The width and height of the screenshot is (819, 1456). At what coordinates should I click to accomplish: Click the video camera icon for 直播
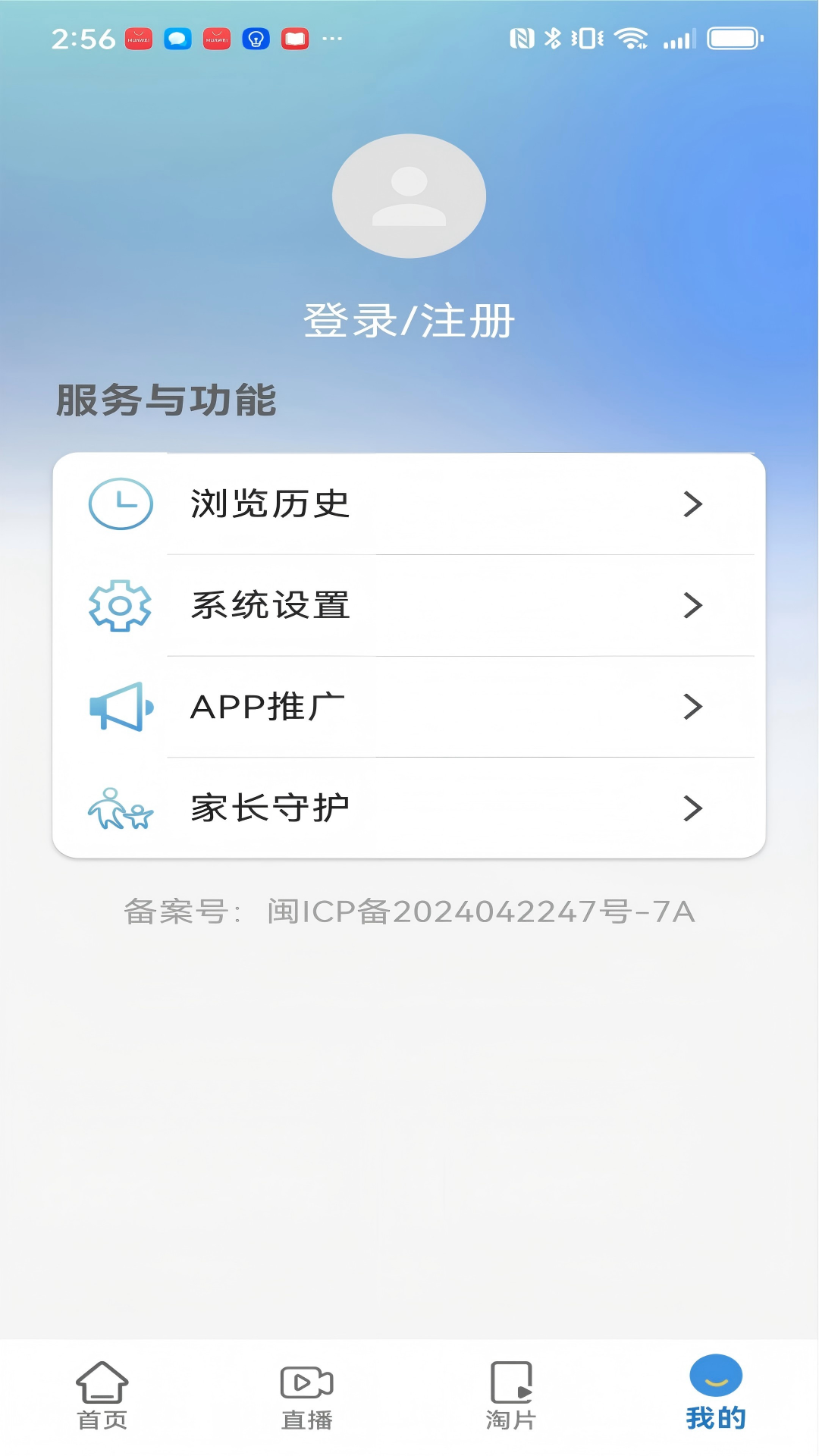306,1381
